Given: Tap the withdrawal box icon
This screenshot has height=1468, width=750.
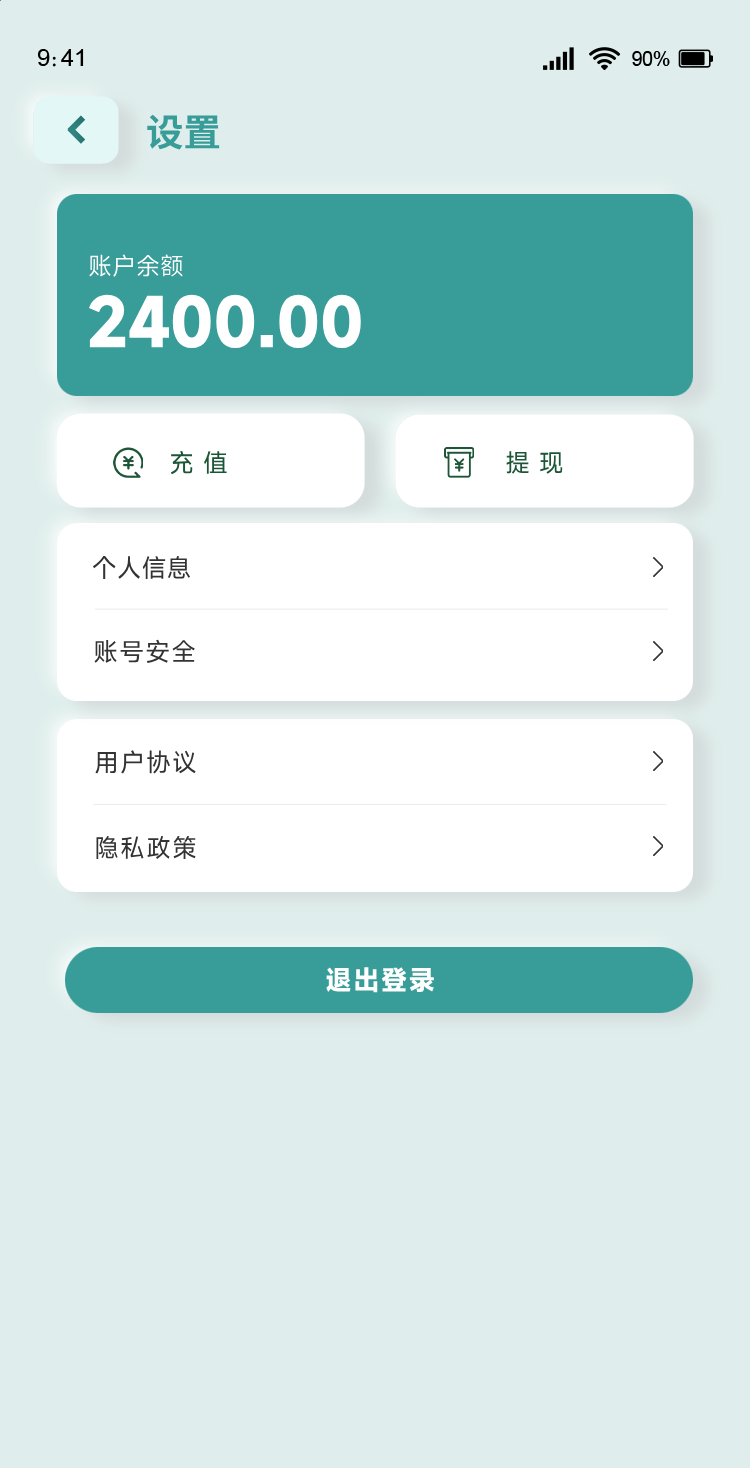Looking at the screenshot, I should [459, 462].
